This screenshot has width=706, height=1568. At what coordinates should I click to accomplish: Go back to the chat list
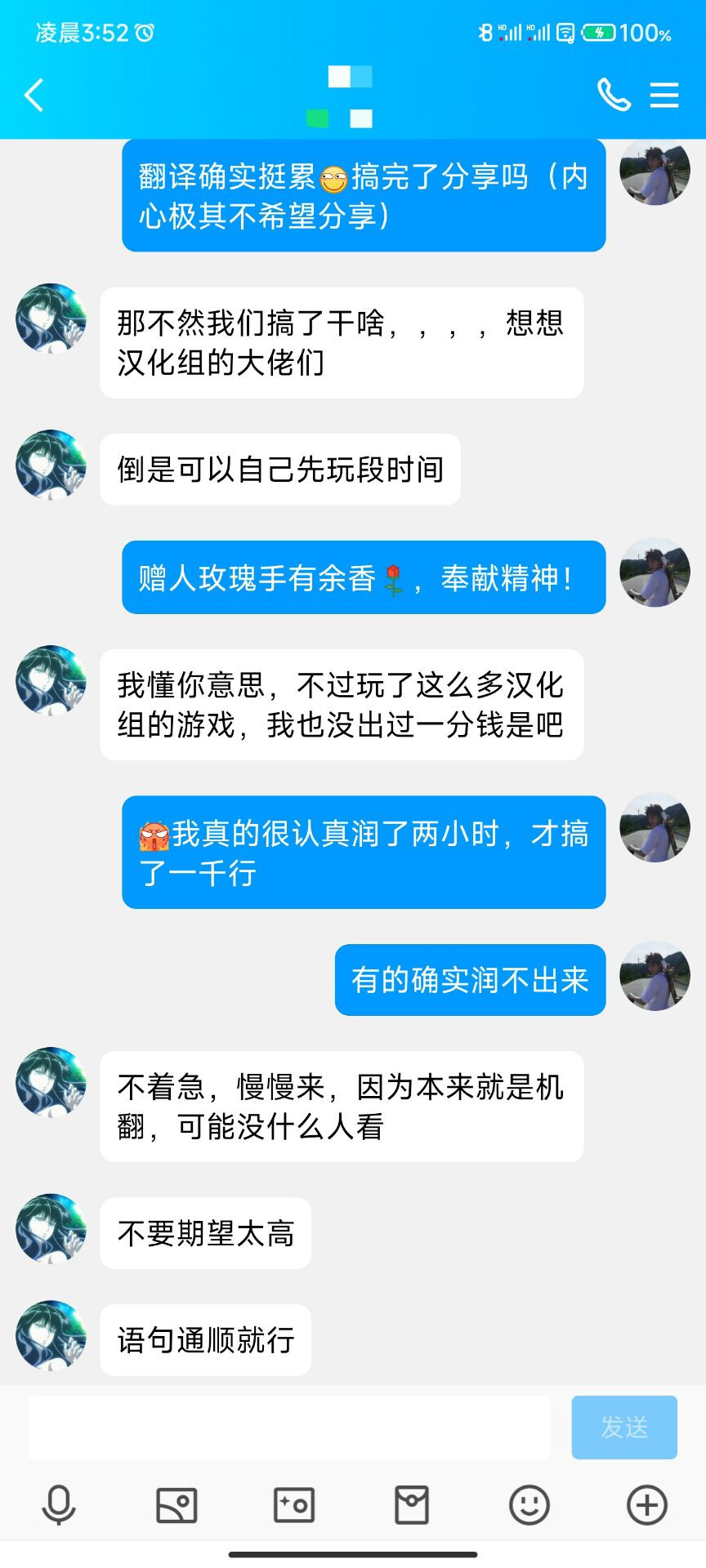34,96
